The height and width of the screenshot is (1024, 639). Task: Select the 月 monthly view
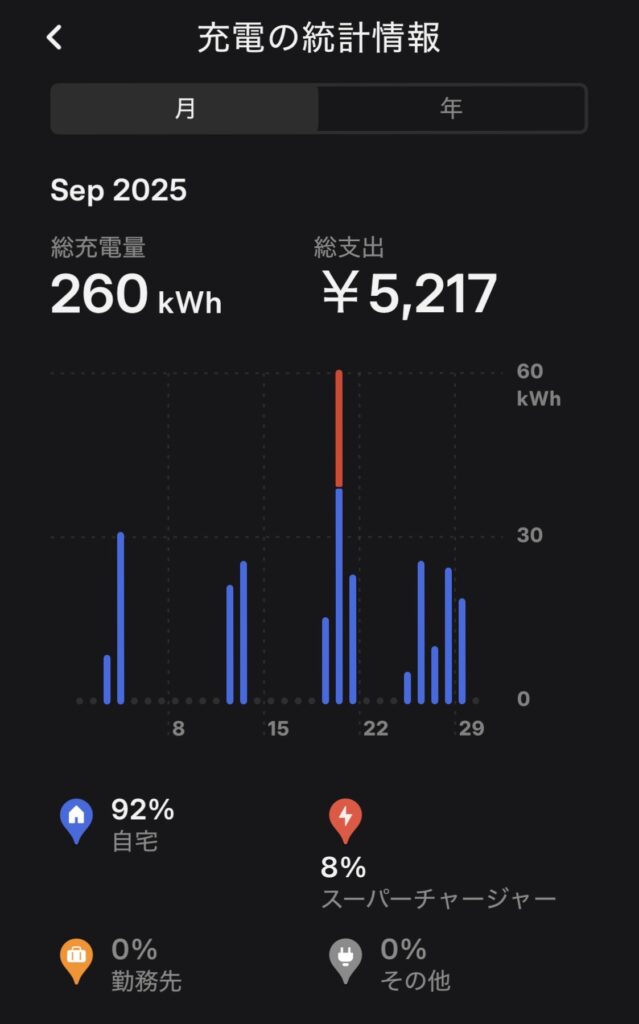tap(185, 108)
